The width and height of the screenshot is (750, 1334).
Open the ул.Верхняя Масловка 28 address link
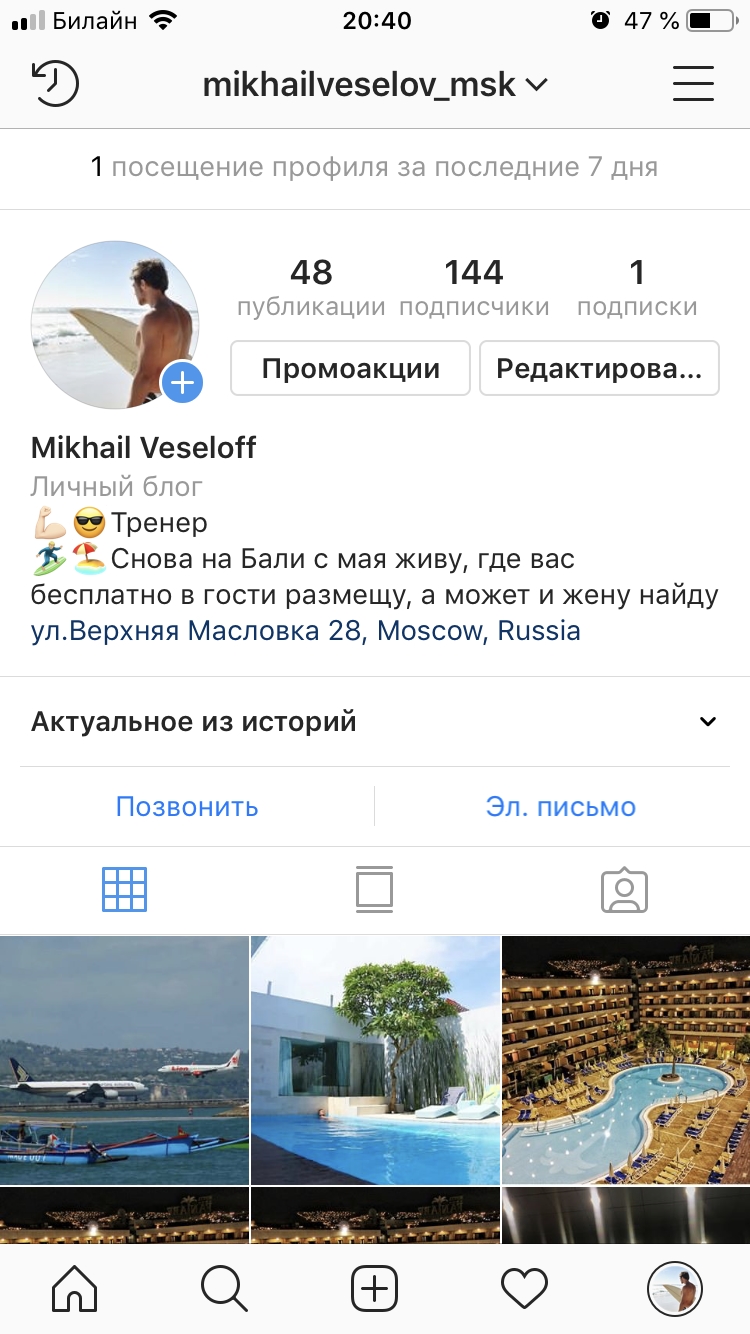[305, 631]
